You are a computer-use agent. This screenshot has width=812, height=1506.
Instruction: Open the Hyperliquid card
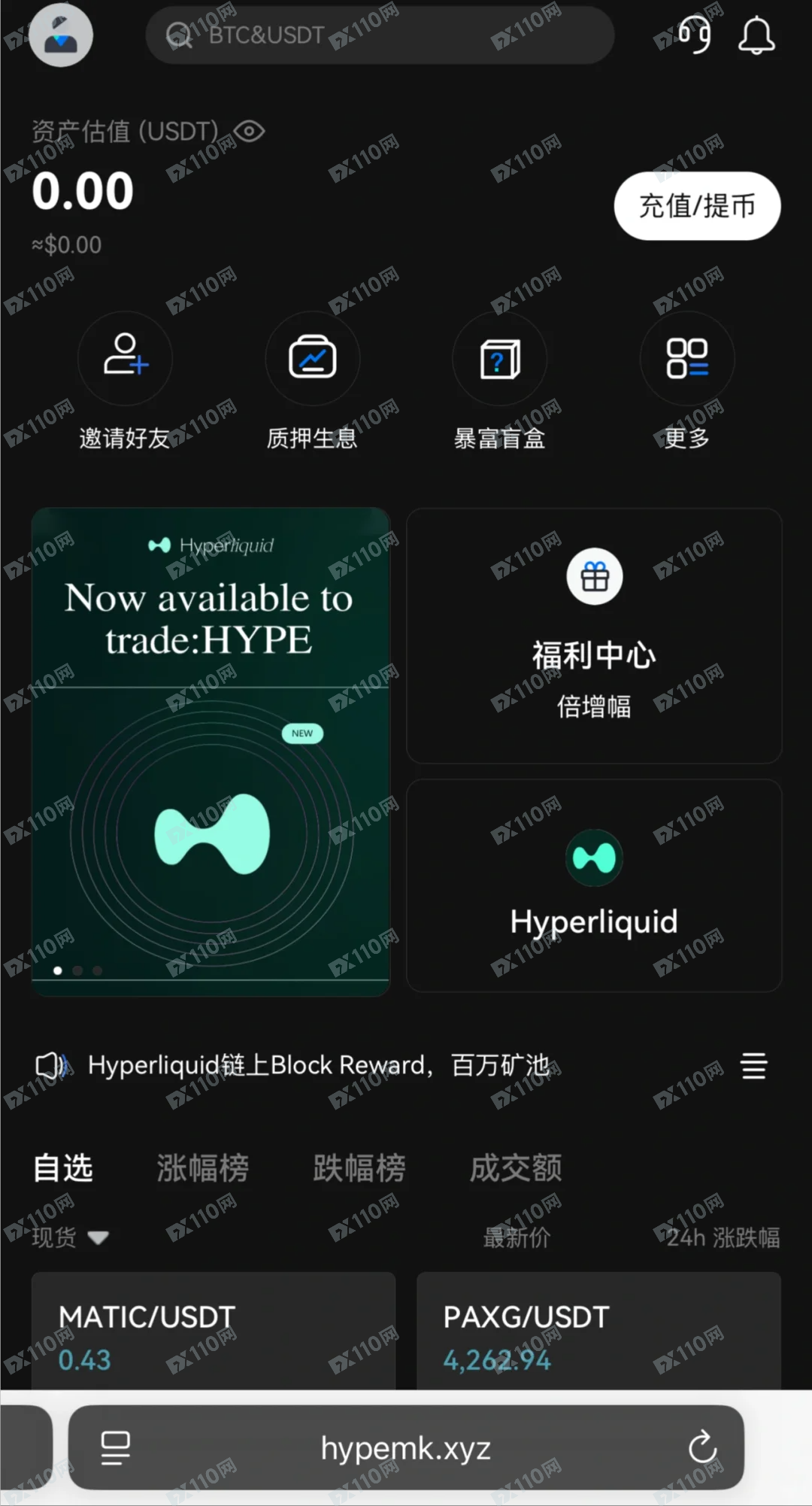[594, 885]
